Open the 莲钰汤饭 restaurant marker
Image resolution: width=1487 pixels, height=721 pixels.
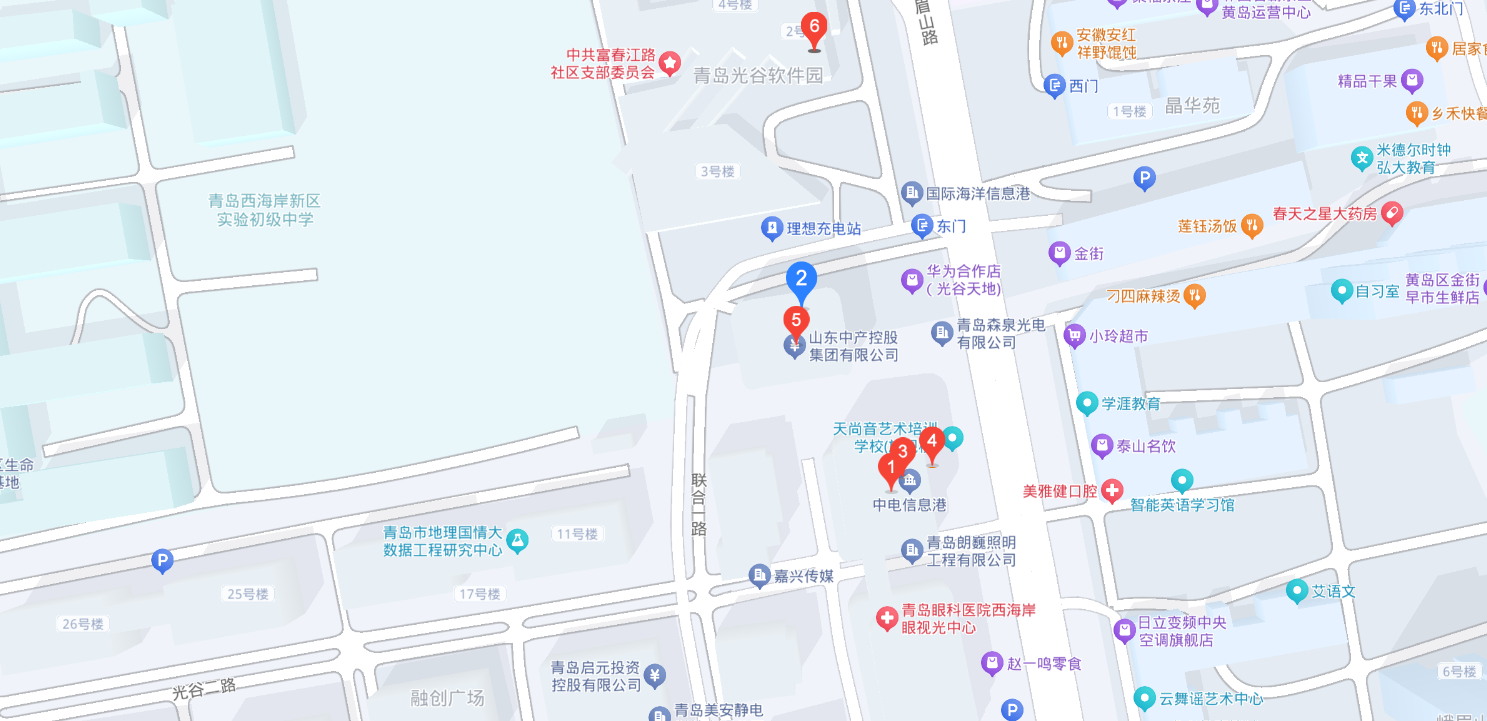click(x=1251, y=226)
